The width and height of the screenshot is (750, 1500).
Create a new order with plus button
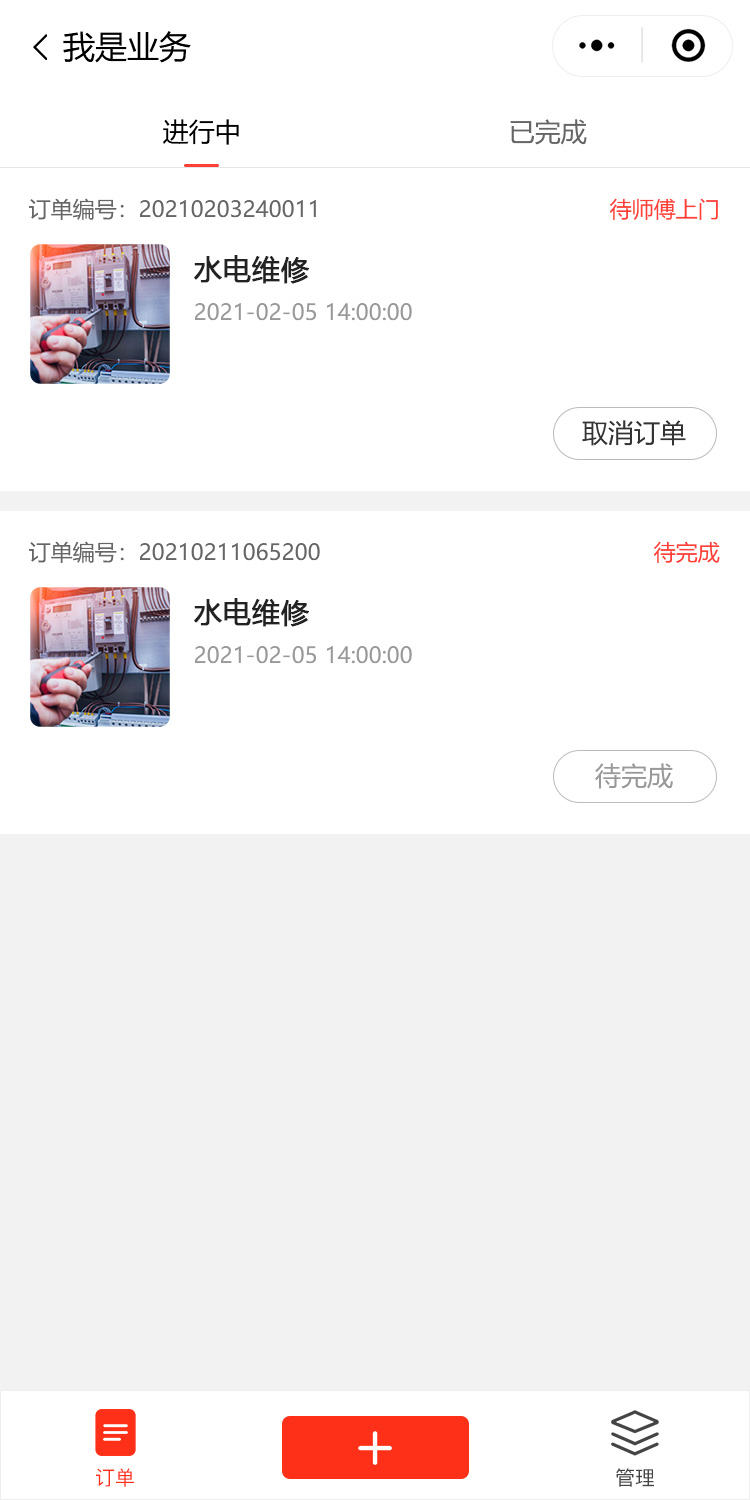tap(375, 1447)
